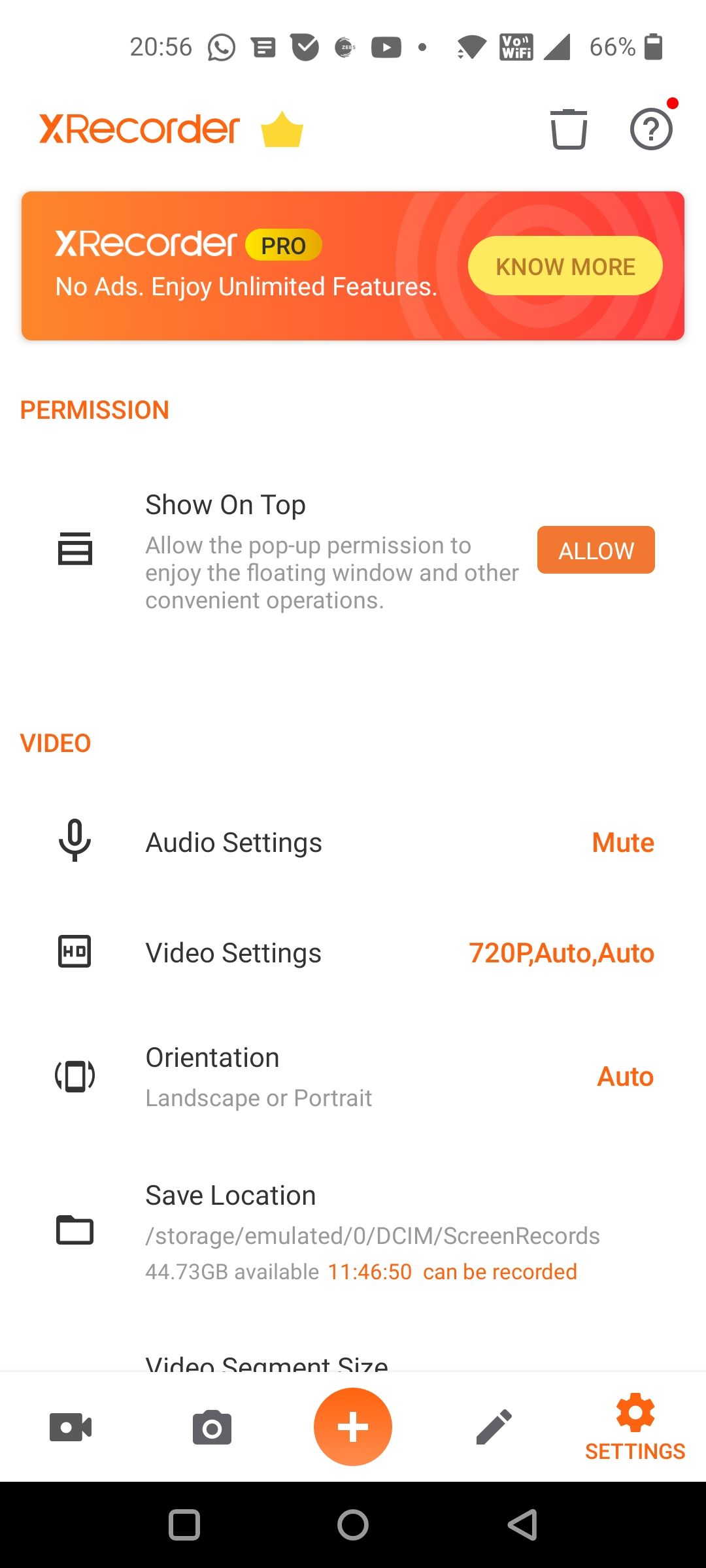Open the help question mark icon

click(651, 129)
